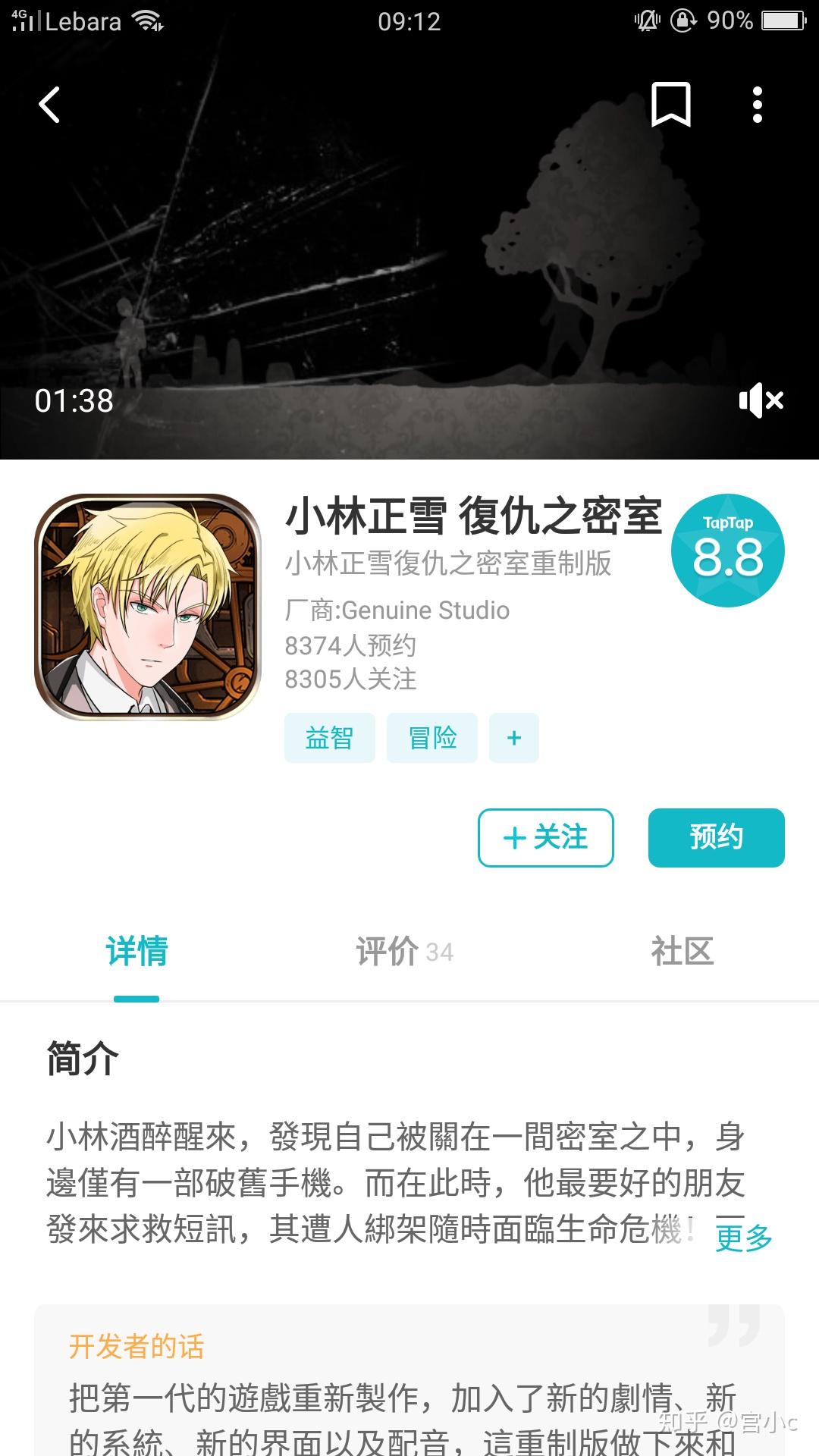Switch to the 社区 community tab

click(x=682, y=951)
